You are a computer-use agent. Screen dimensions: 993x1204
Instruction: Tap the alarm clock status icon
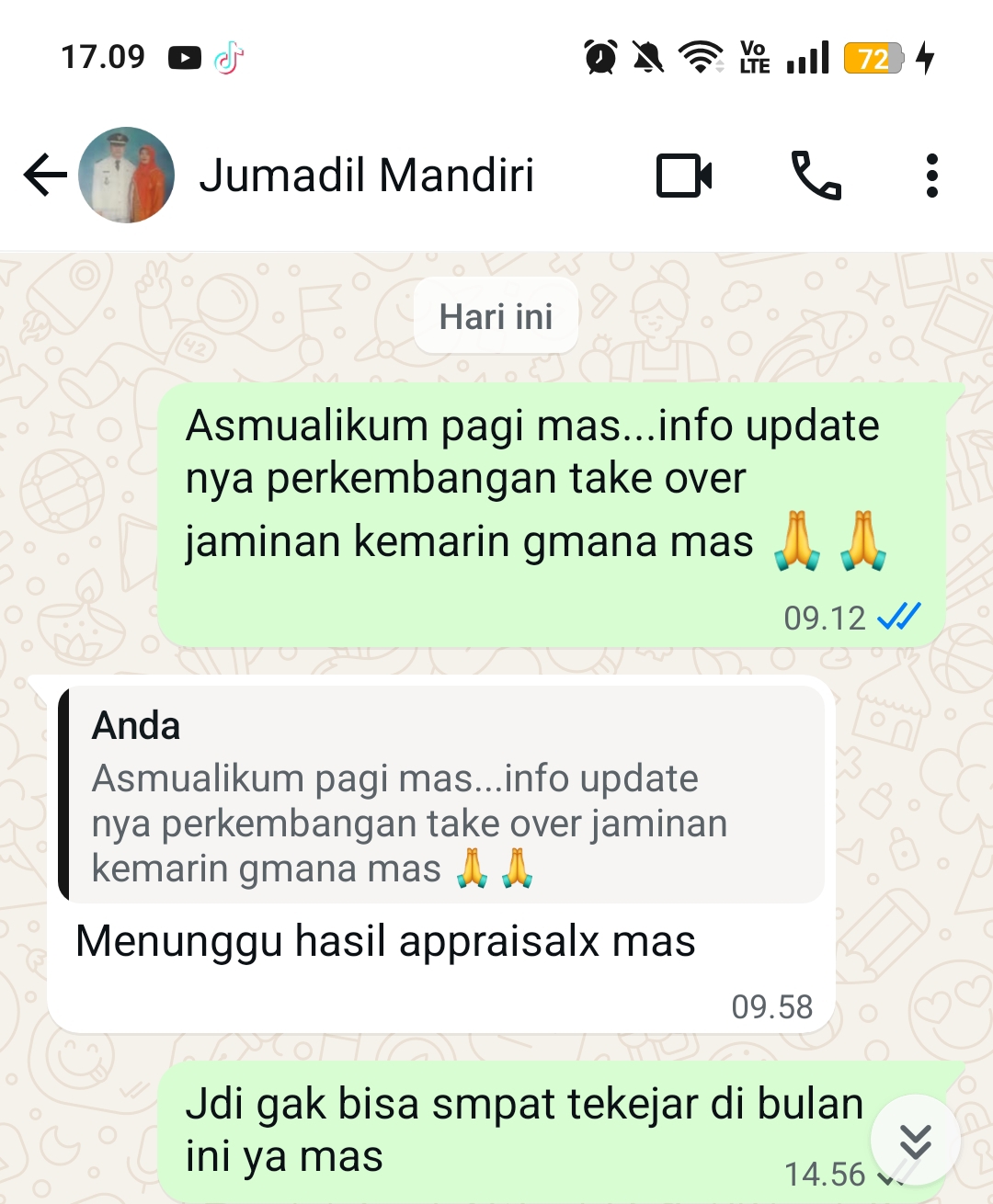[x=599, y=57]
